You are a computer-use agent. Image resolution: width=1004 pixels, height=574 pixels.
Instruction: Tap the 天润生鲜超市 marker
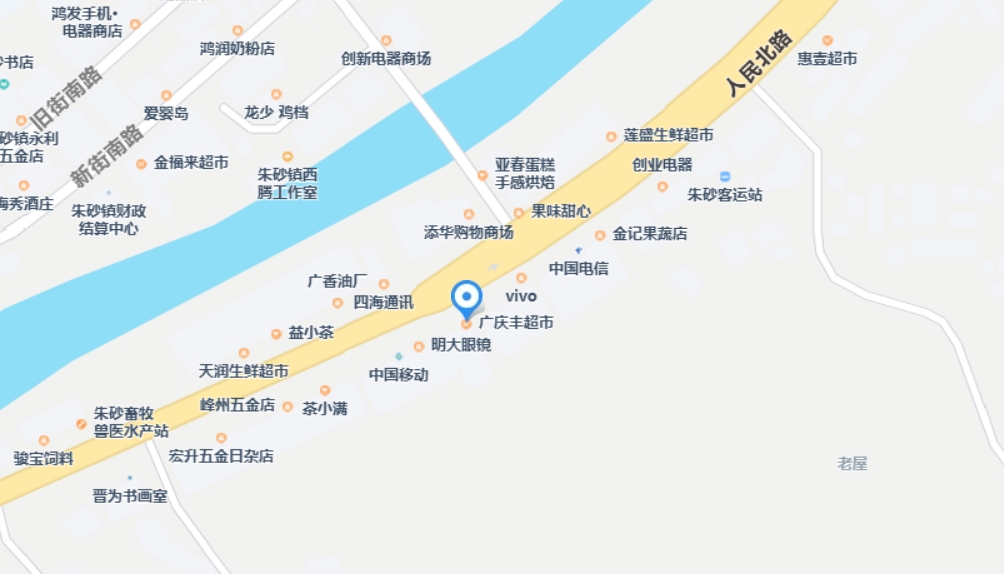(244, 353)
